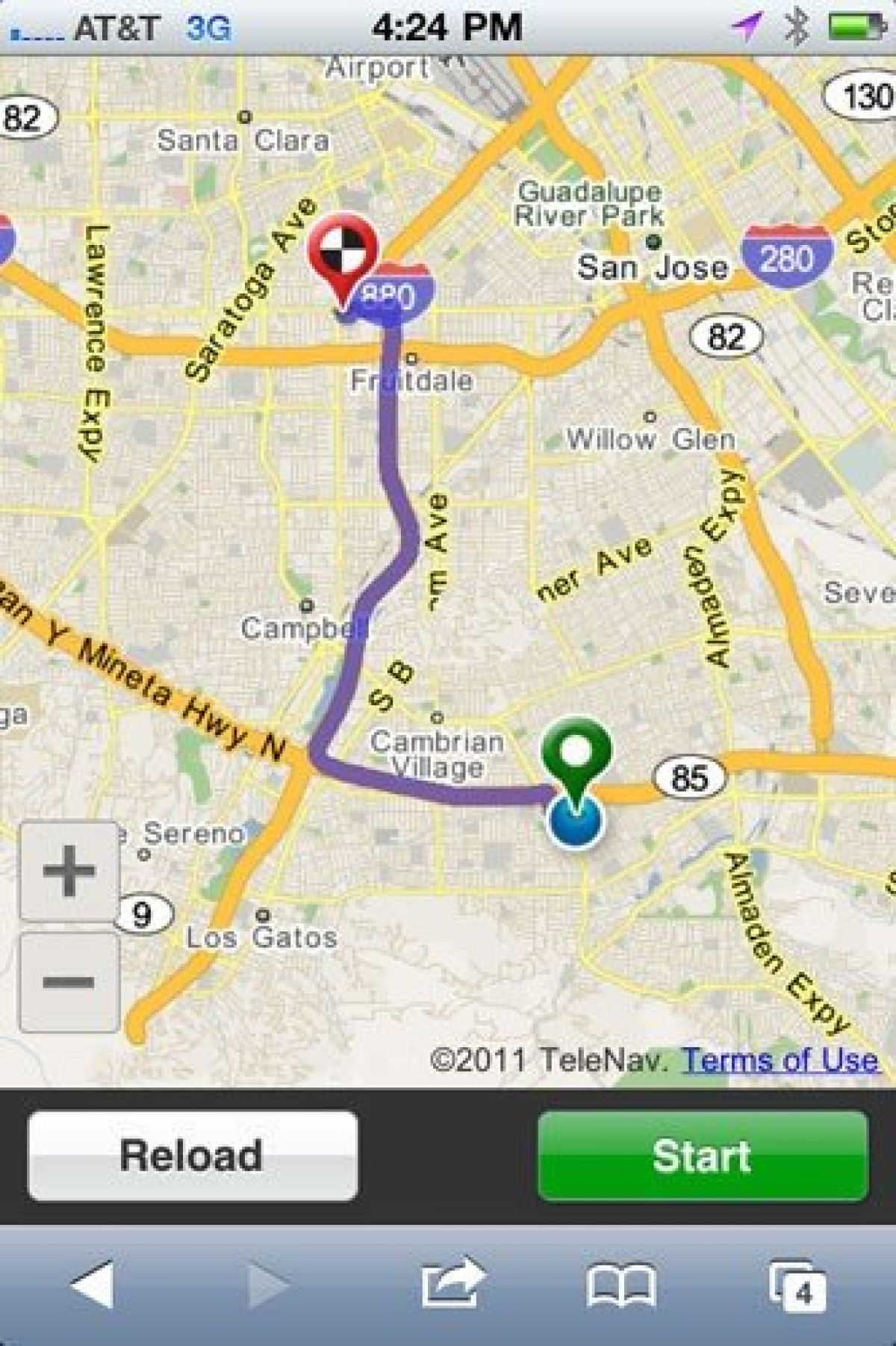Go back to the previous browser page
The width and height of the screenshot is (896, 1346).
tap(93, 1285)
